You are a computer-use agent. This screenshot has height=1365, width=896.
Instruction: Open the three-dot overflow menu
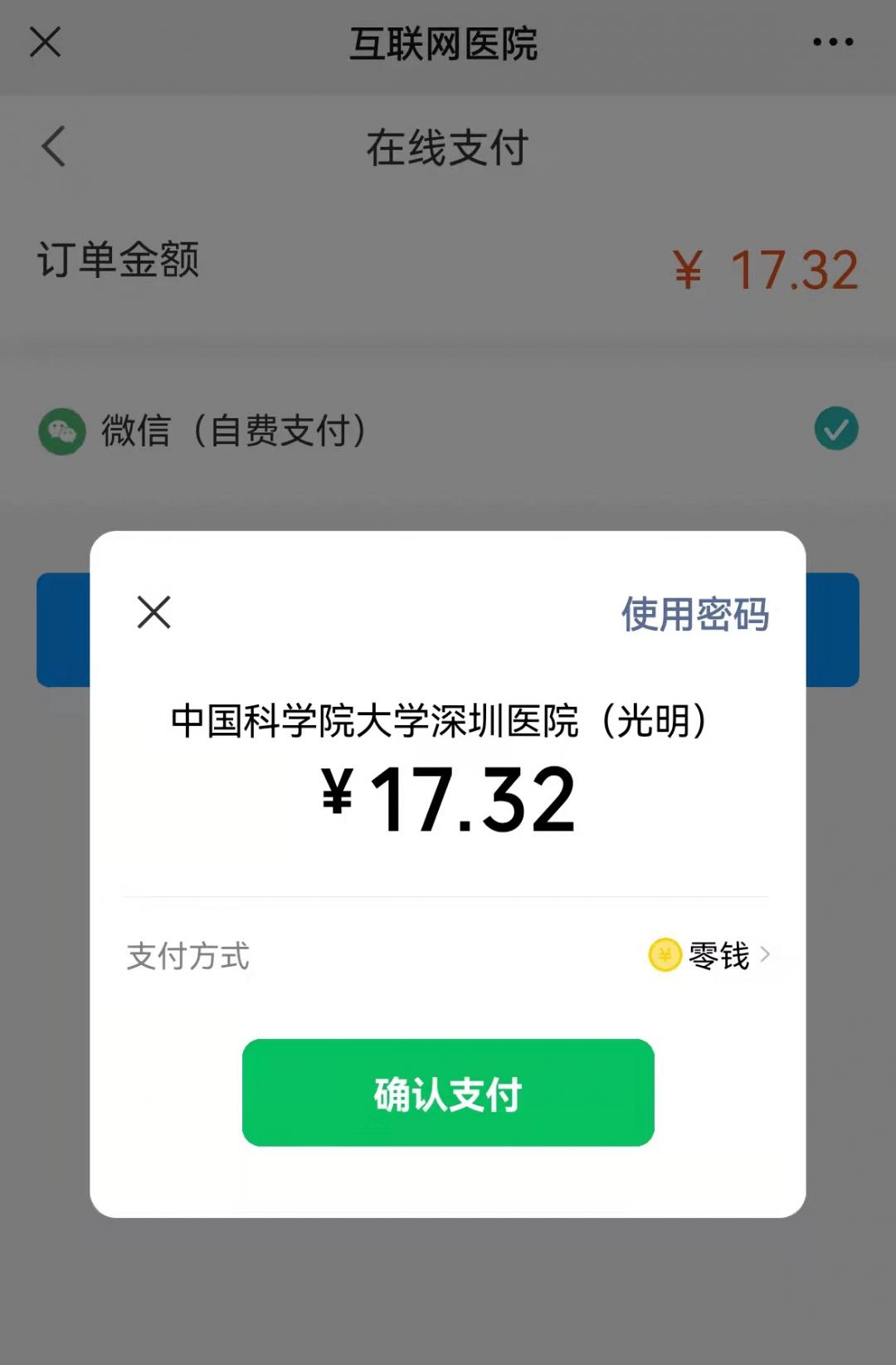click(833, 42)
